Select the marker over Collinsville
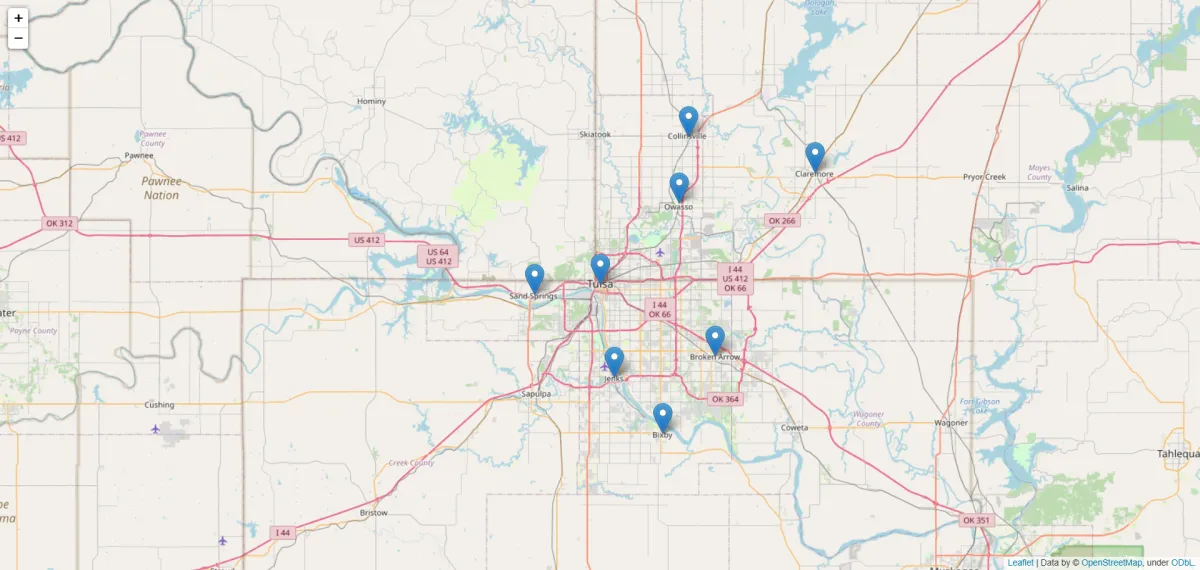This screenshot has width=1200, height=570. tap(688, 121)
